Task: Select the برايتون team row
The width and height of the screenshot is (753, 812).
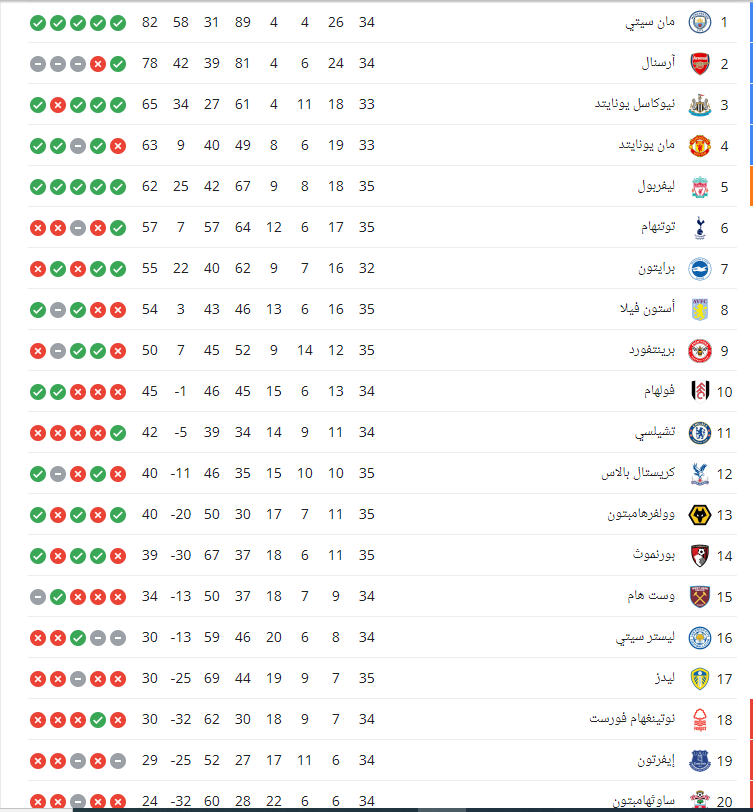Action: click(x=657, y=268)
